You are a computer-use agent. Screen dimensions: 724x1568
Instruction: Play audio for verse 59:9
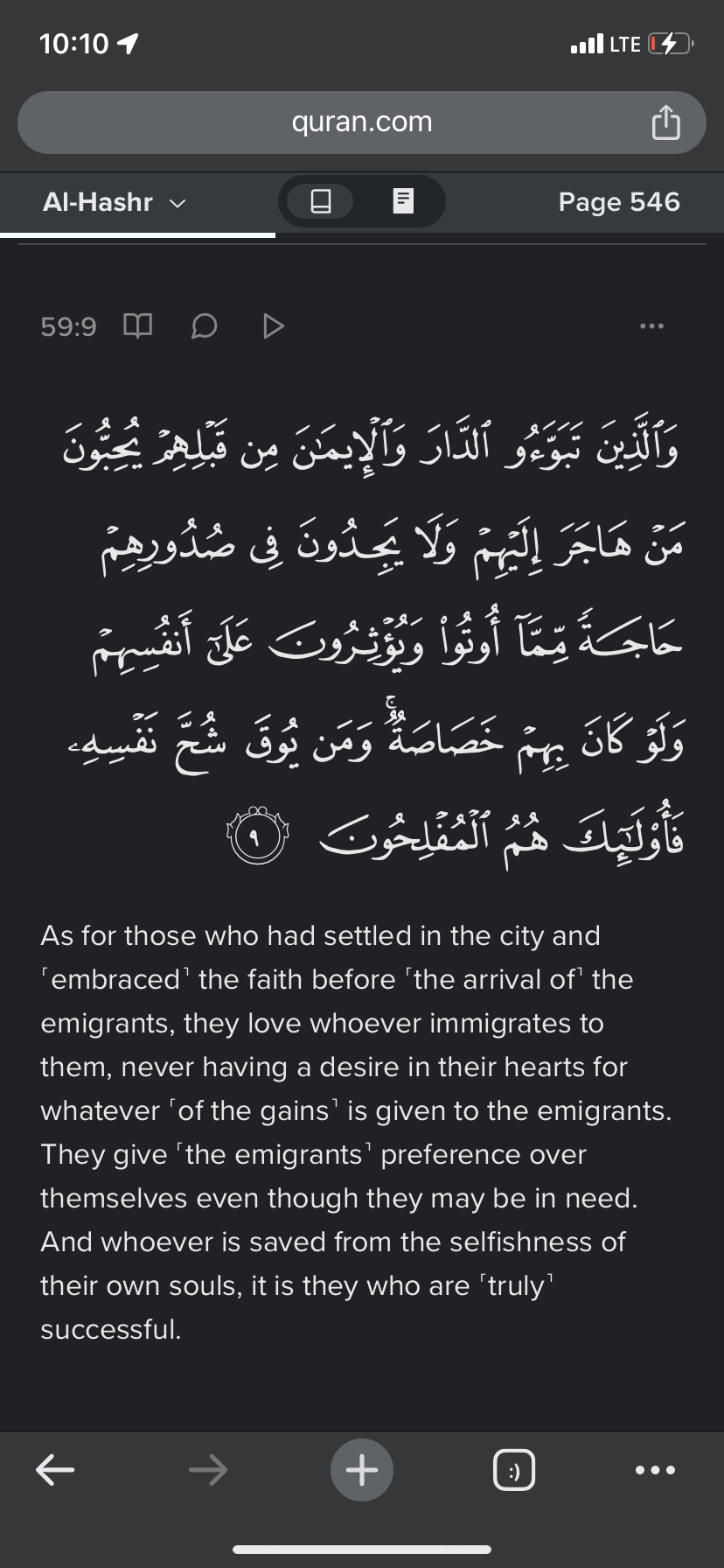coord(273,326)
